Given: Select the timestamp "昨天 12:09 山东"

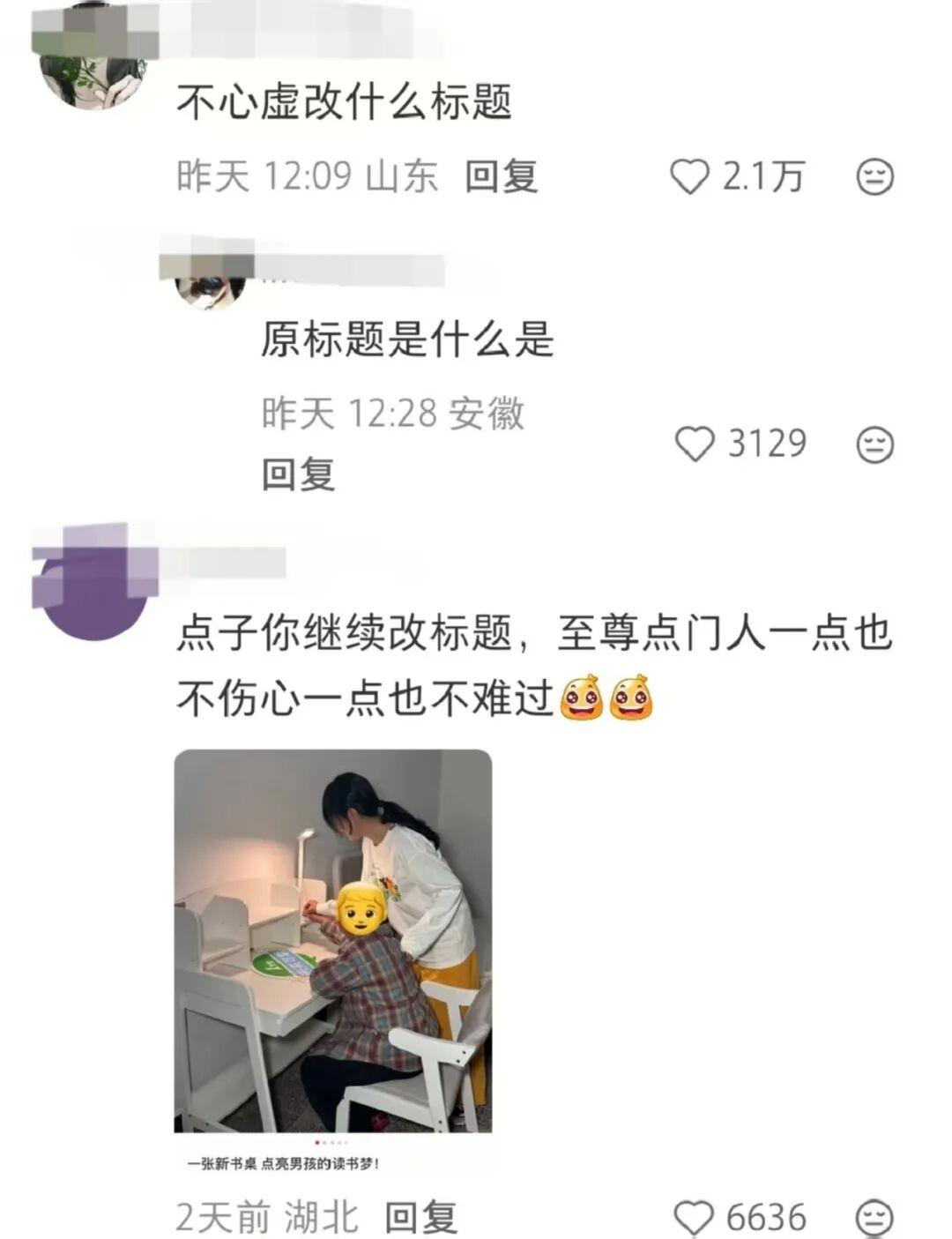Looking at the screenshot, I should coord(304,175).
